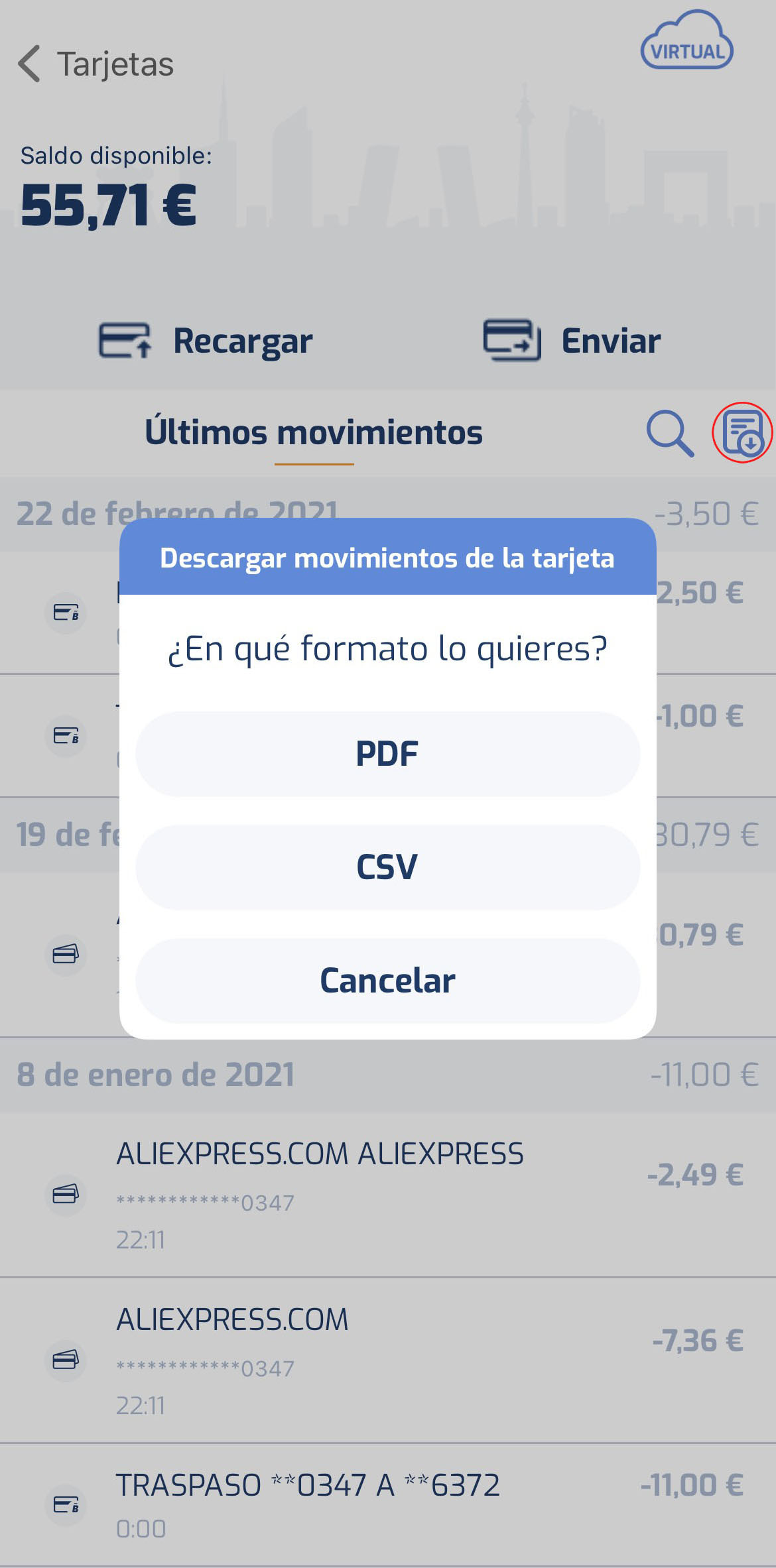Open the ALIEXPRESS.COM ALIEXPRESS -2,49 € transaction
The height and width of the screenshot is (1568, 776).
point(387,1193)
